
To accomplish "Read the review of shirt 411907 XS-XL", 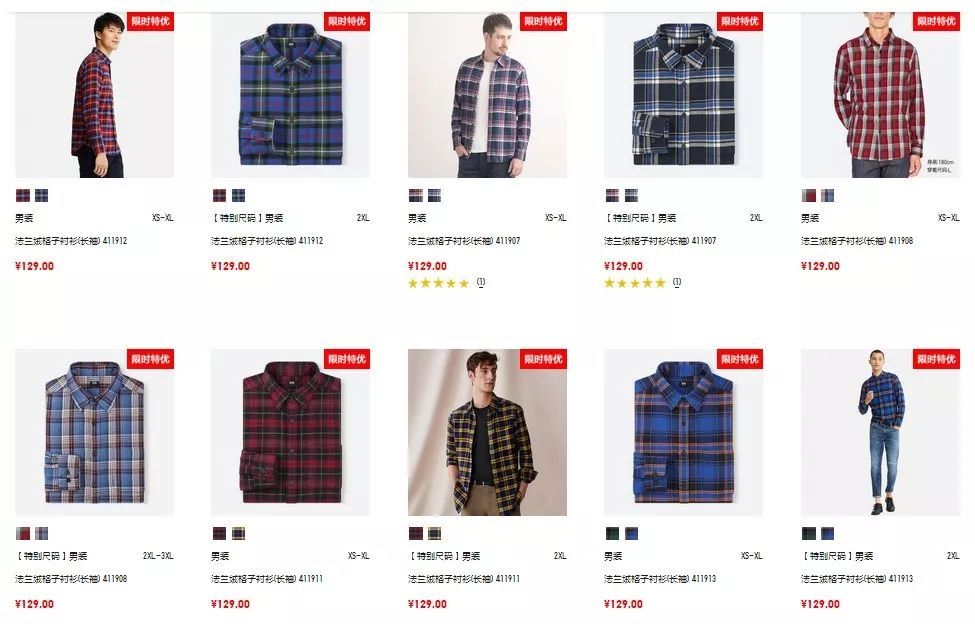I will click(x=480, y=283).
